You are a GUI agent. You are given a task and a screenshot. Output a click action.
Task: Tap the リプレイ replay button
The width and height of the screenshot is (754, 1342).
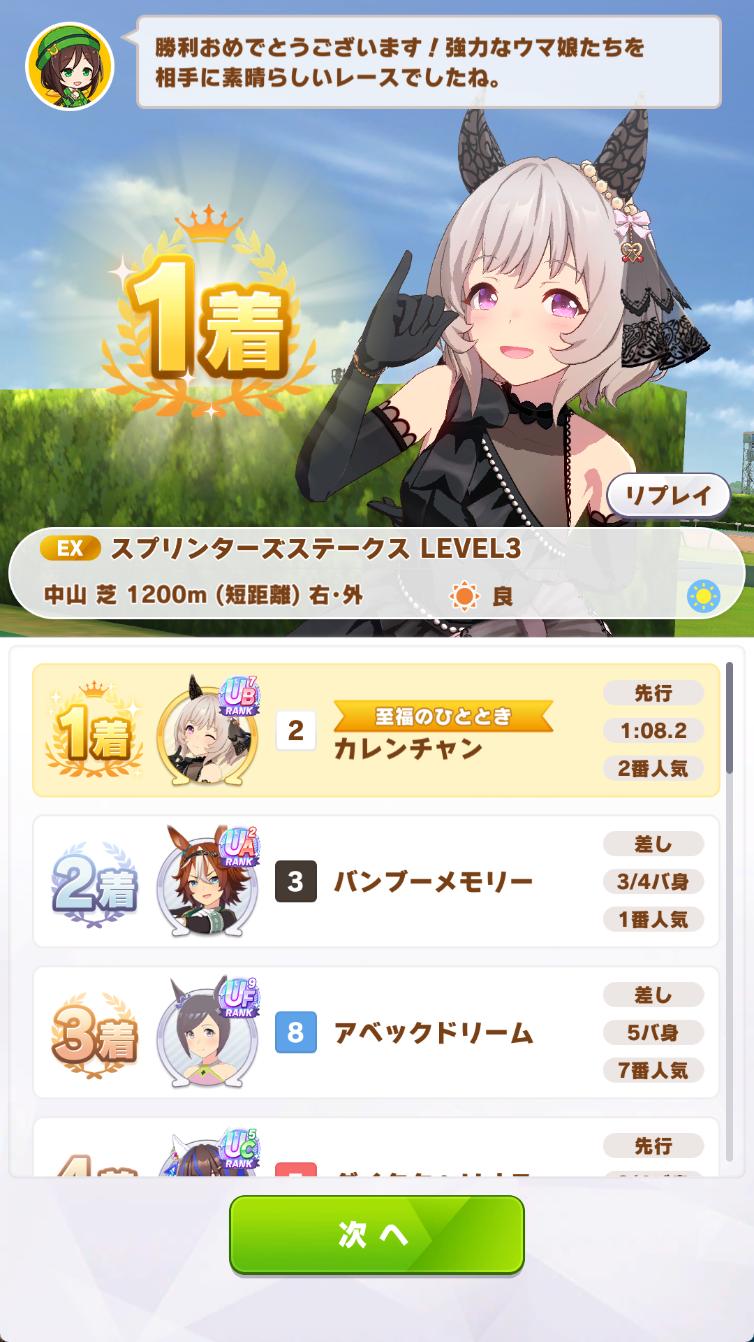pyautogui.click(x=668, y=495)
